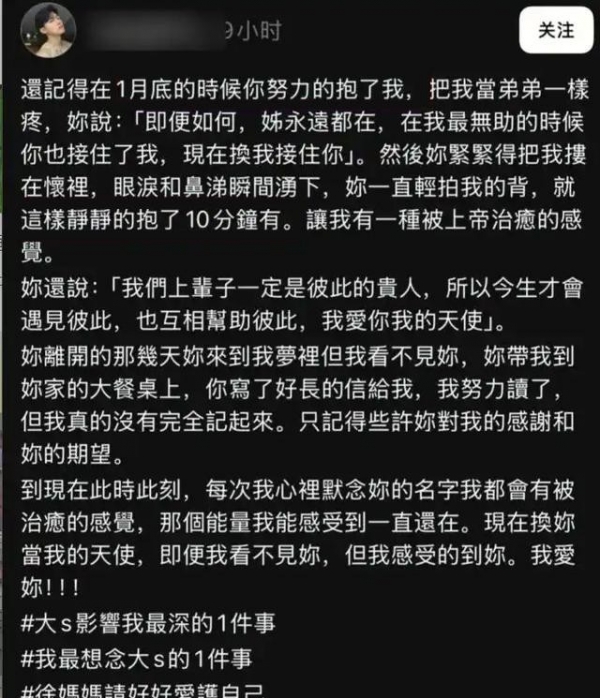This screenshot has height=698, width=600.
Task: Follow this user with the 关注 button
Action: pos(557,31)
